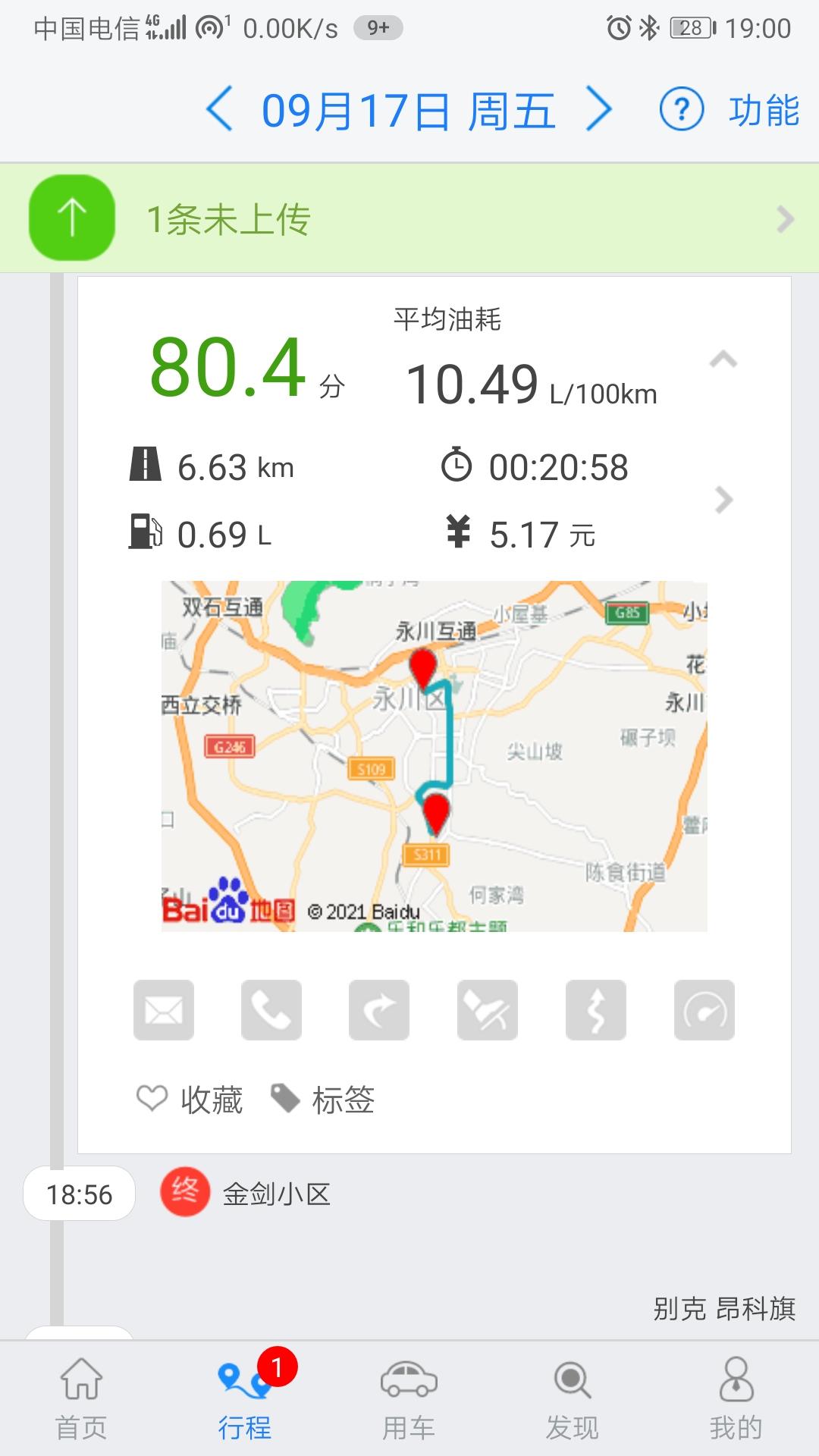Image resolution: width=819 pixels, height=1456 pixels.
Task: Add this trip to 收藏
Action: 190,1099
